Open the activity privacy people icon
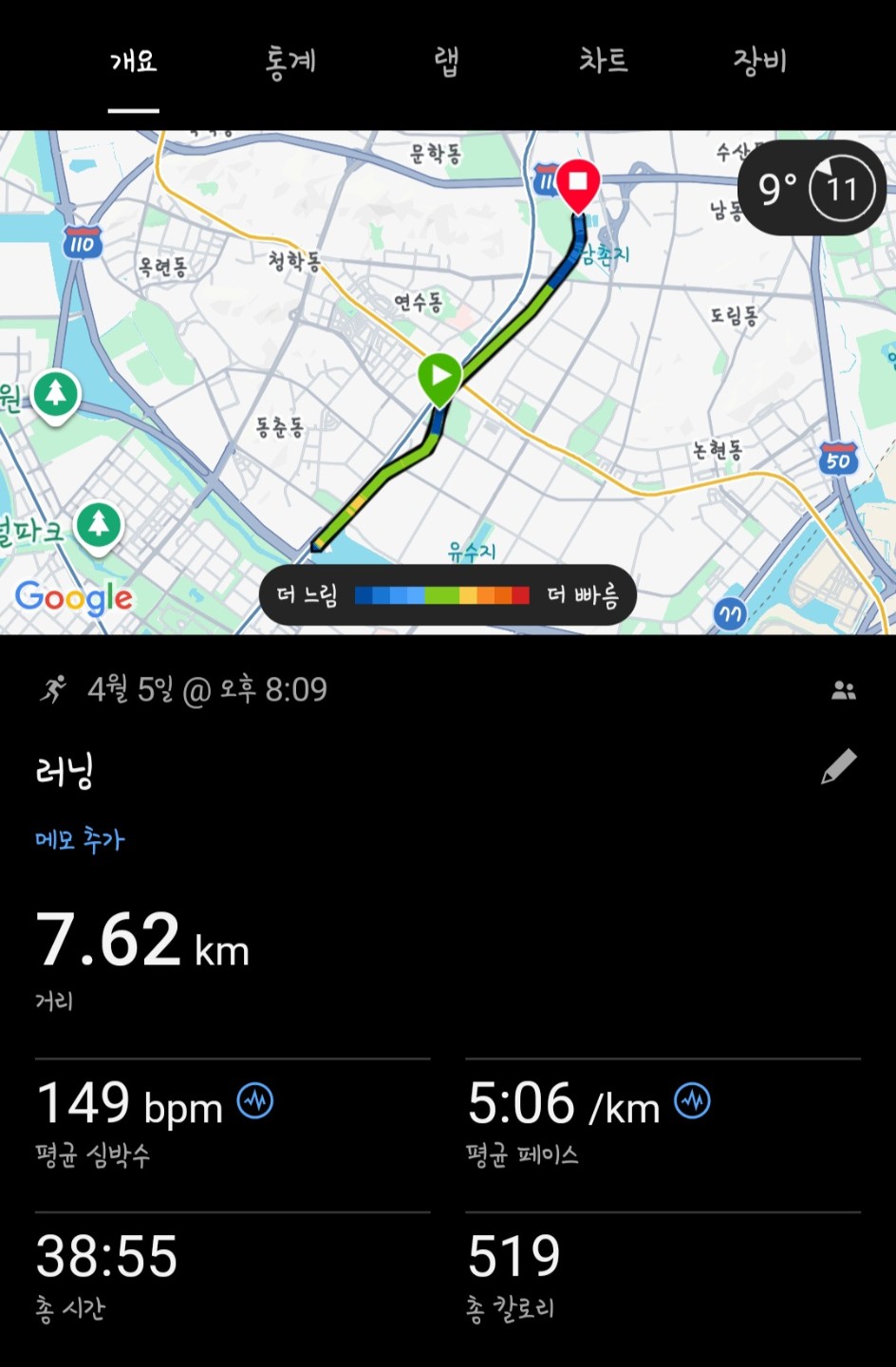 (843, 690)
